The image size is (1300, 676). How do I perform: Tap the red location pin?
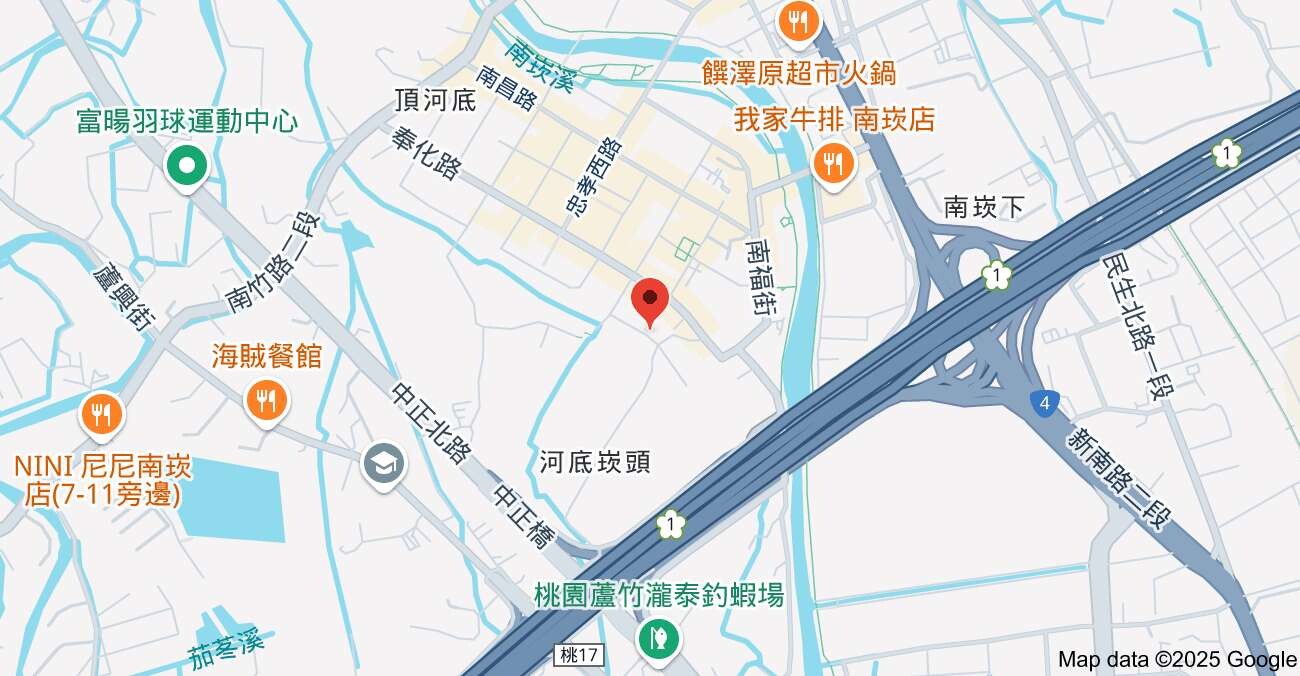pos(650,300)
